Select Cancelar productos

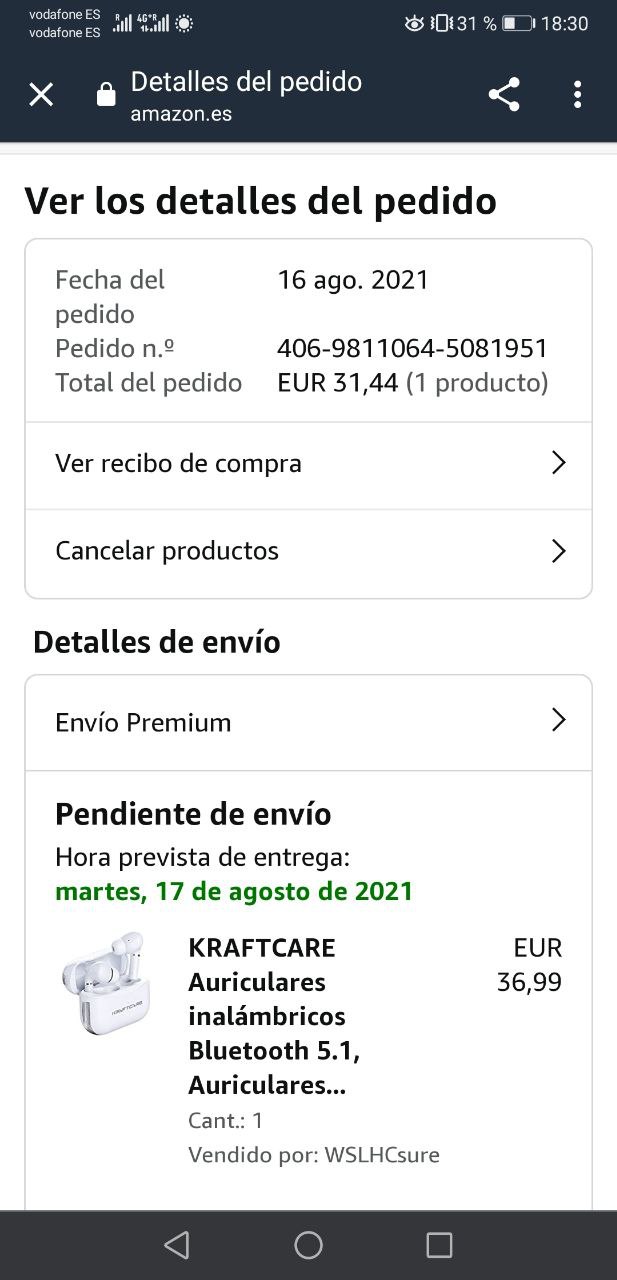point(308,551)
